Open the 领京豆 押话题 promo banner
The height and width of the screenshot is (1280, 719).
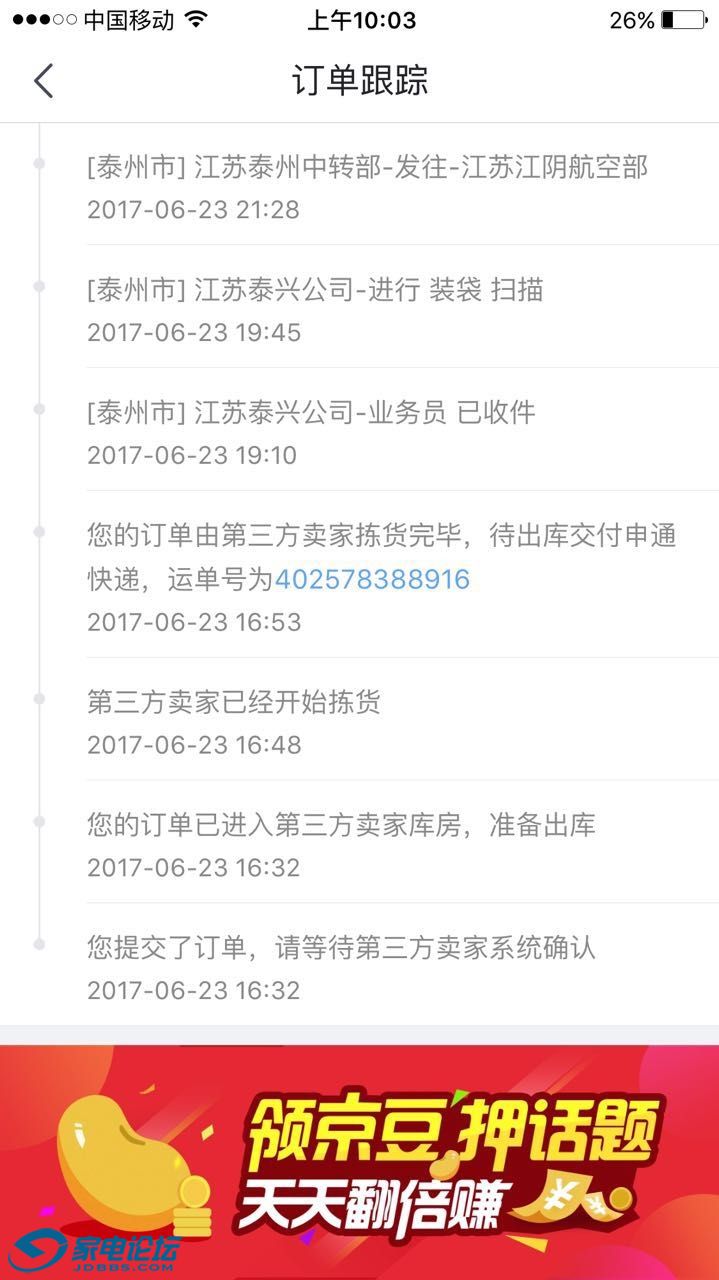pyautogui.click(x=360, y=1160)
